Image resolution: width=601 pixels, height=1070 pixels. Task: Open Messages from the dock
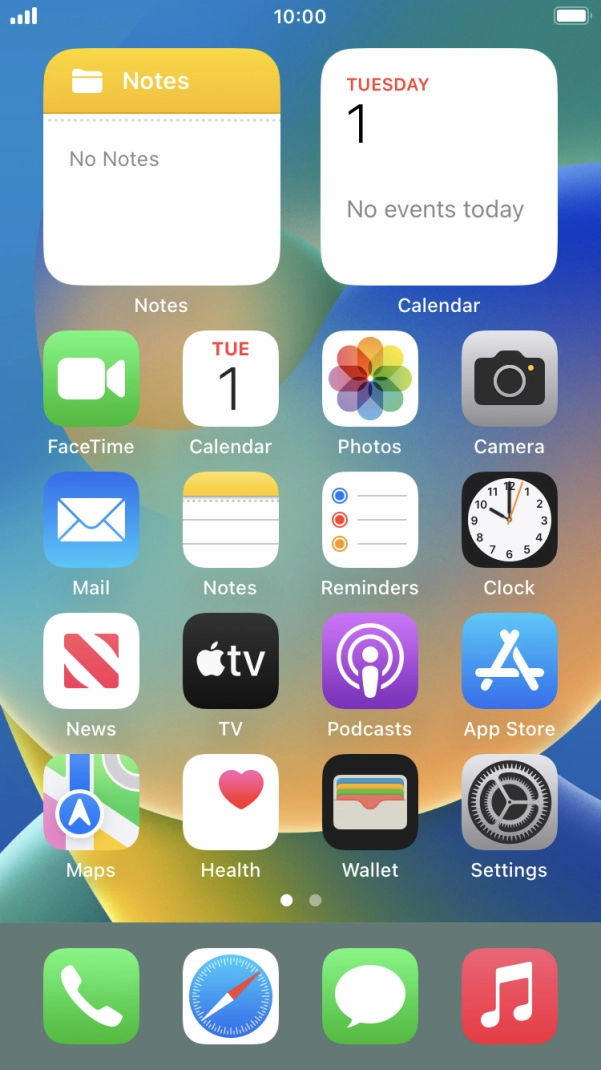(x=370, y=996)
